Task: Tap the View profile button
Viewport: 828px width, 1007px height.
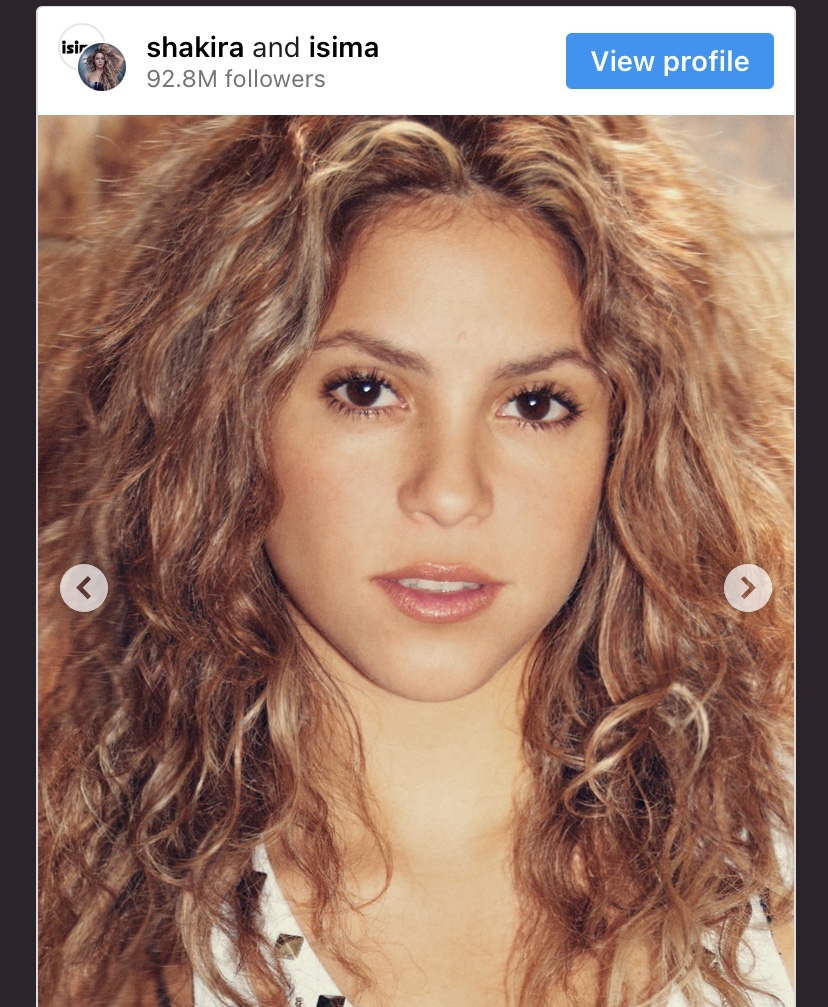Action: [669, 62]
